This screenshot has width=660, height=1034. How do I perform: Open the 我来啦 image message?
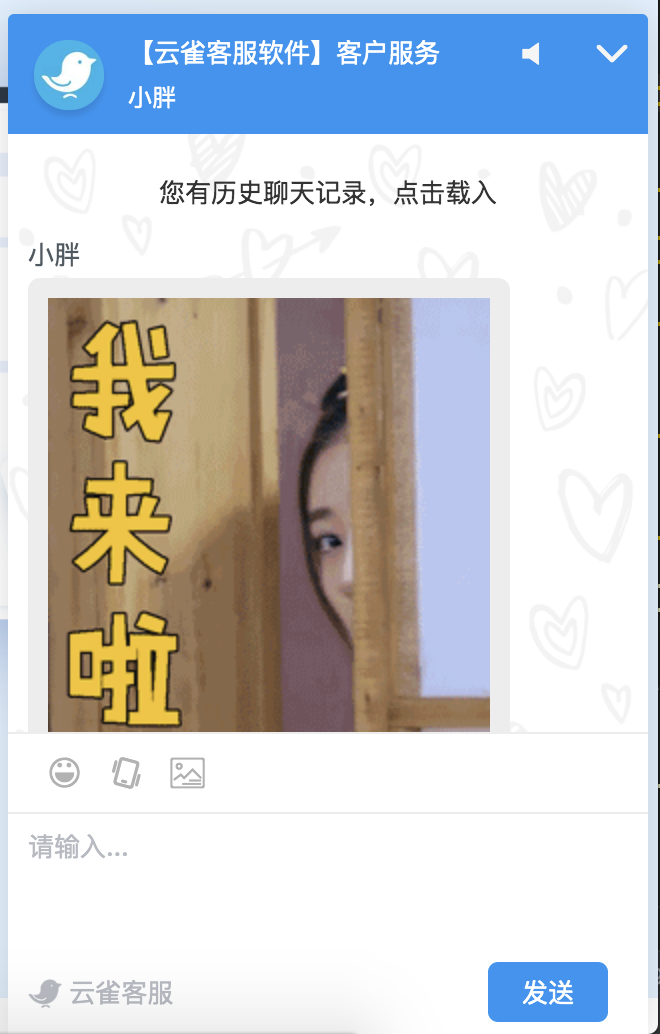click(x=268, y=514)
